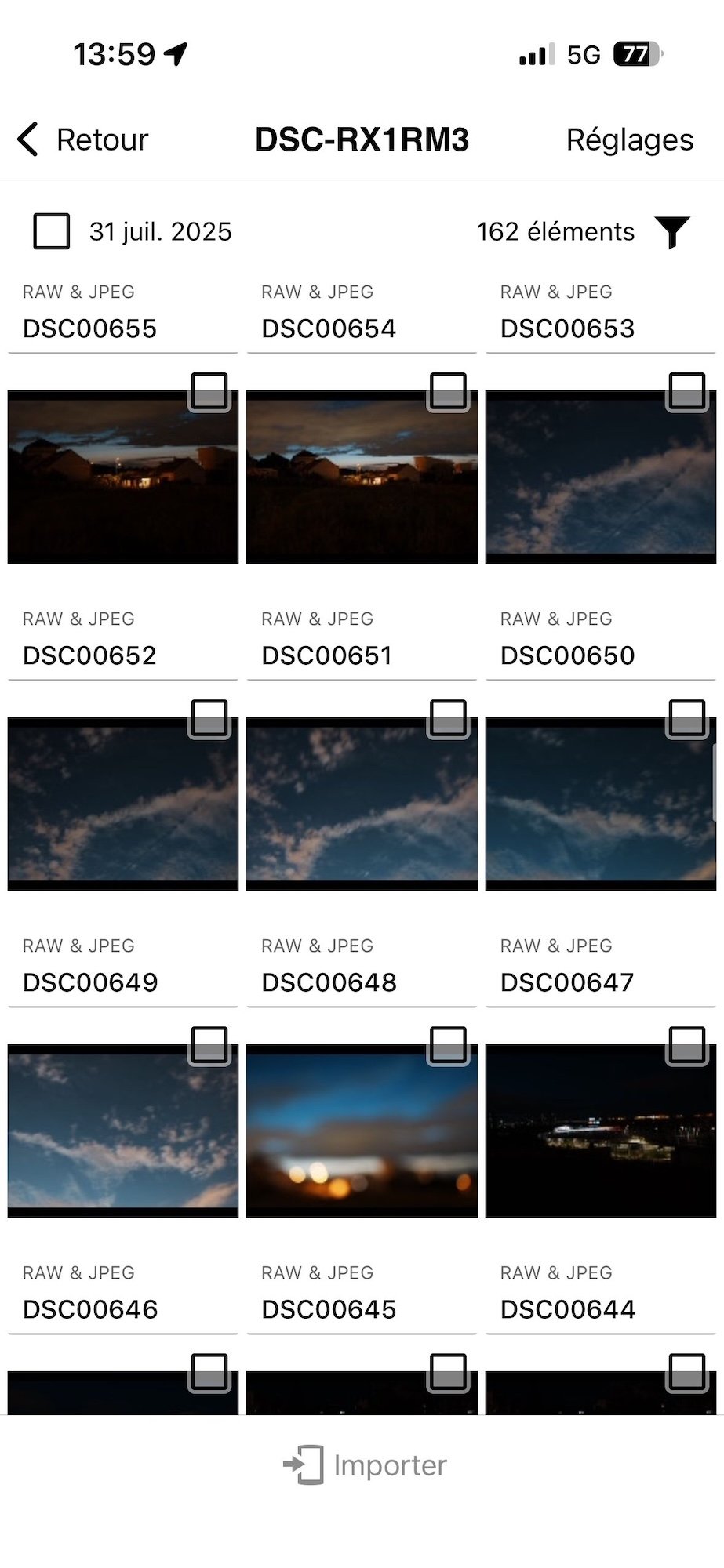View the night houses photo DSC00655

coord(123,477)
